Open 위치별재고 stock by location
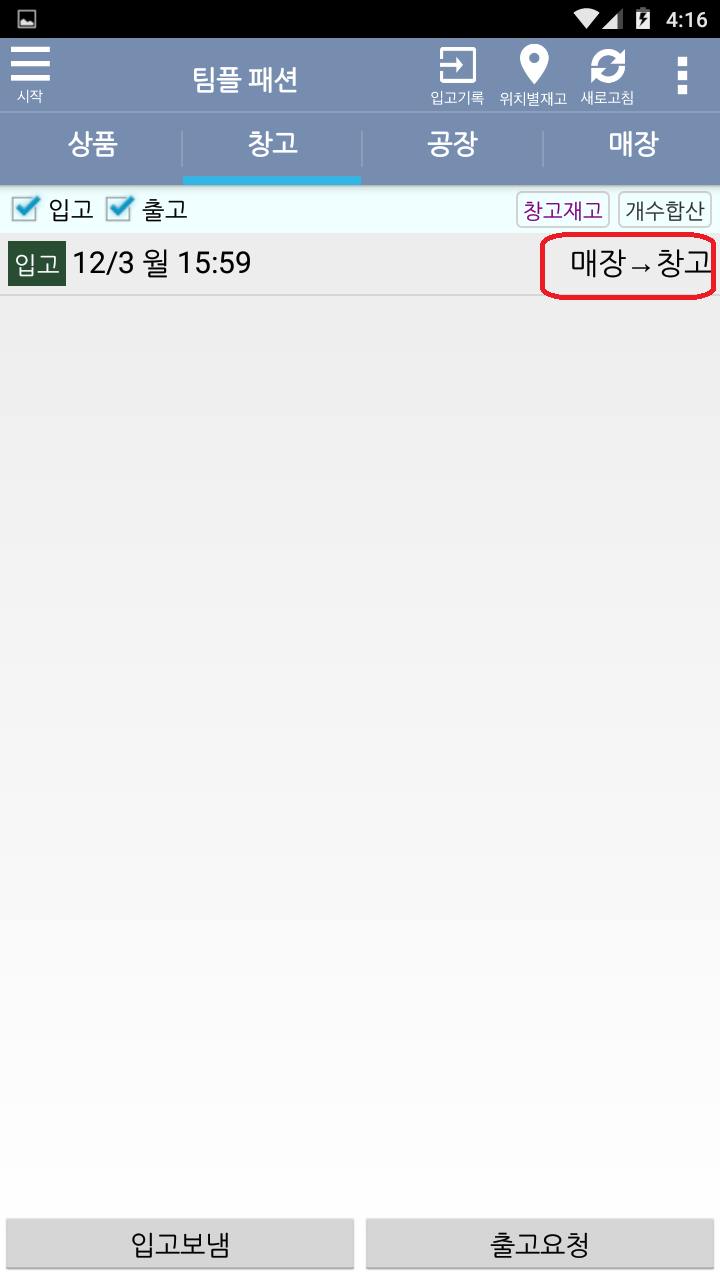 click(533, 76)
